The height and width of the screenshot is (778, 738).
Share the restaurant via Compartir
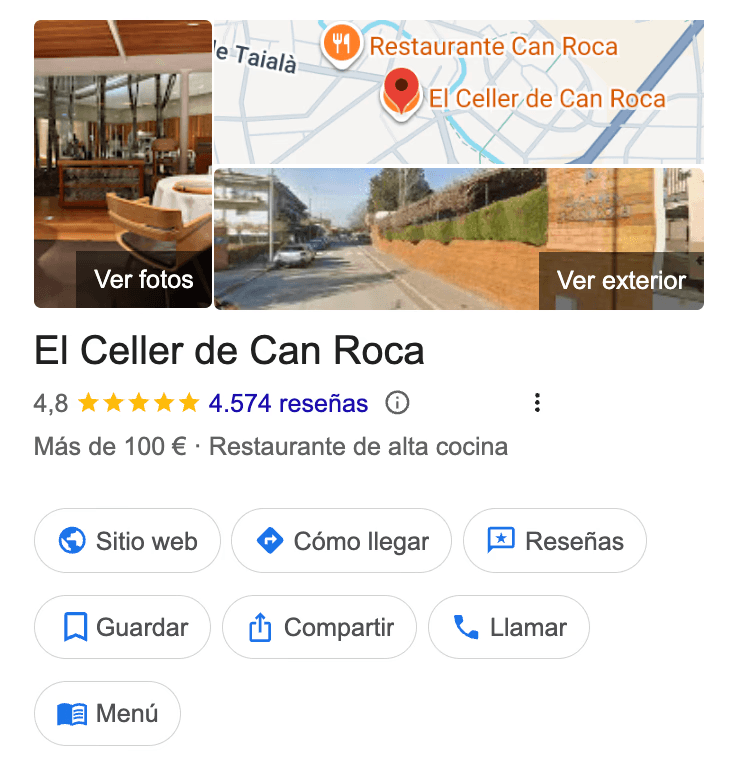pos(319,628)
